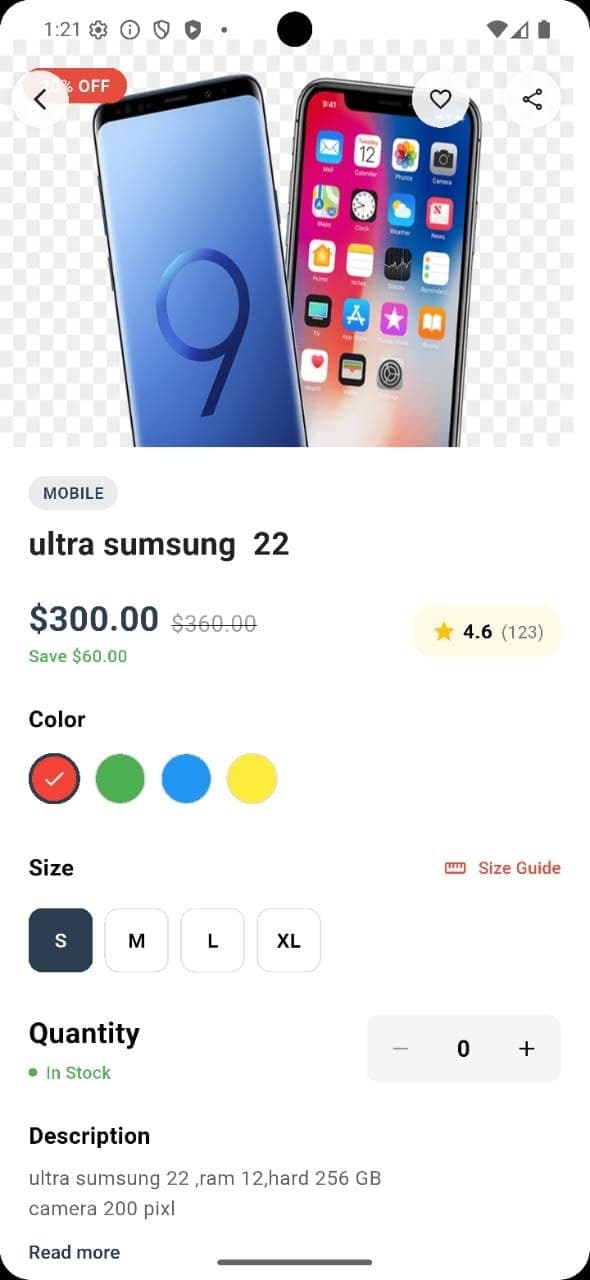Go back using the arrow button

pos(41,99)
